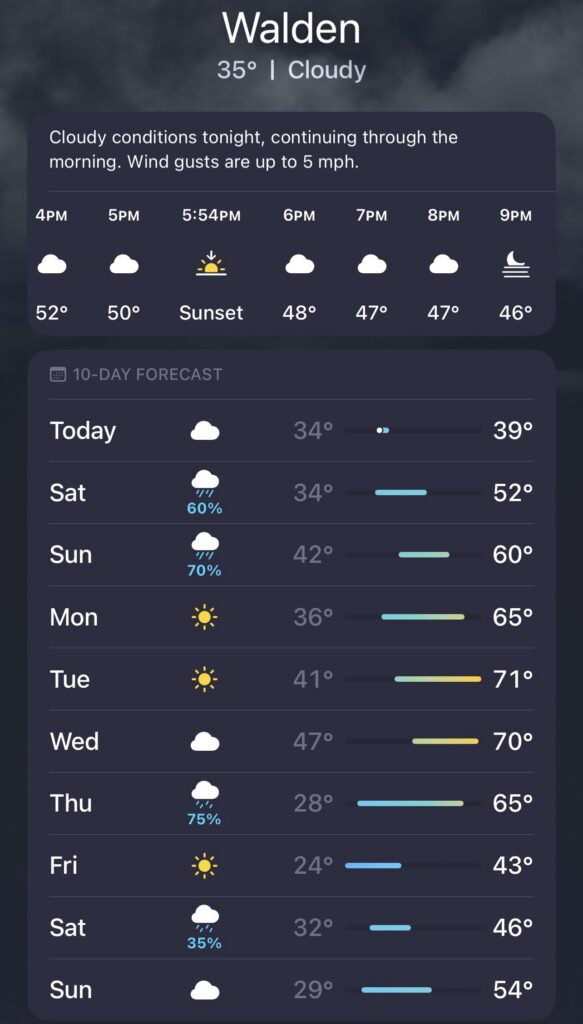Viewport: 583px width, 1024px height.
Task: Open the Wed forecast row
Action: [x=291, y=741]
